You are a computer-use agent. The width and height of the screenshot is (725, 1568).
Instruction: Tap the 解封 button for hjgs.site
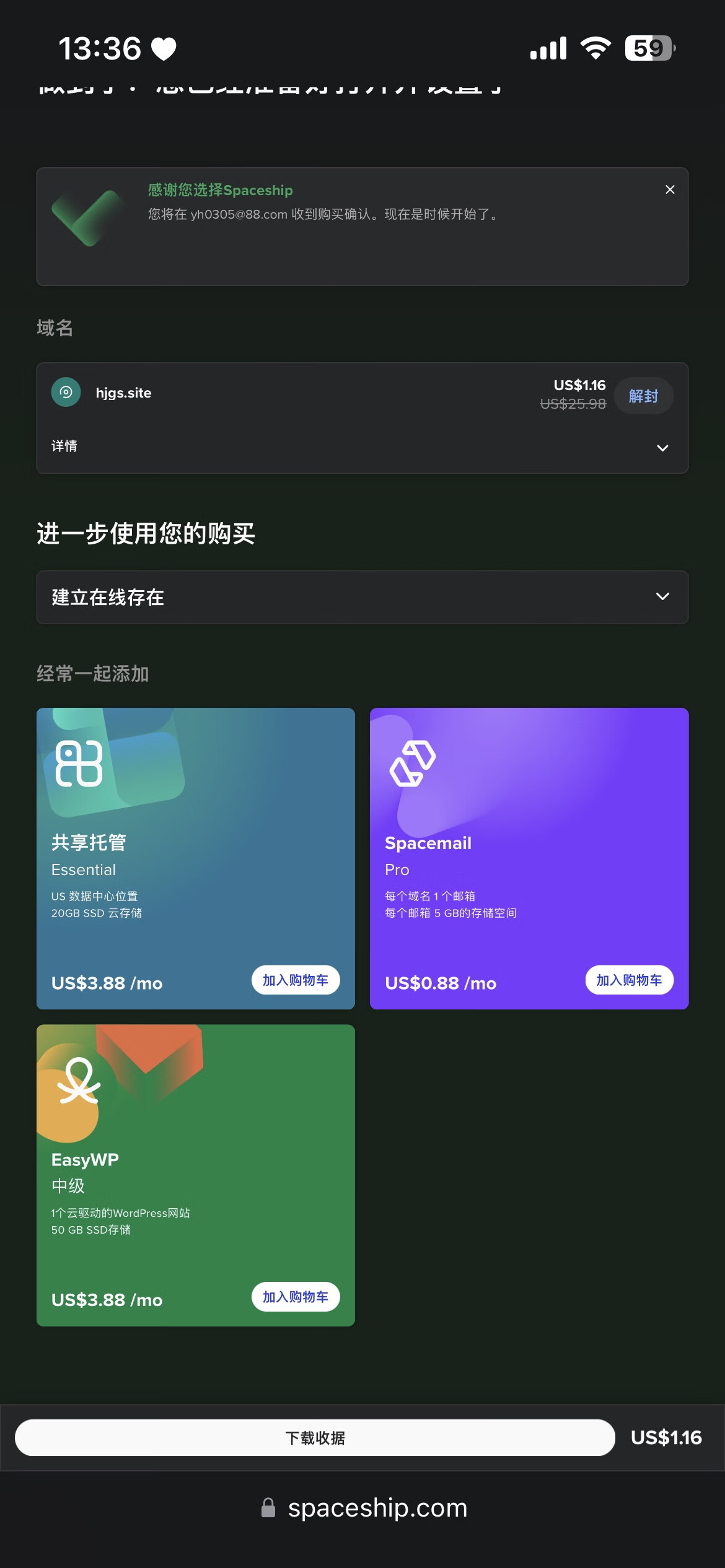[x=643, y=396]
